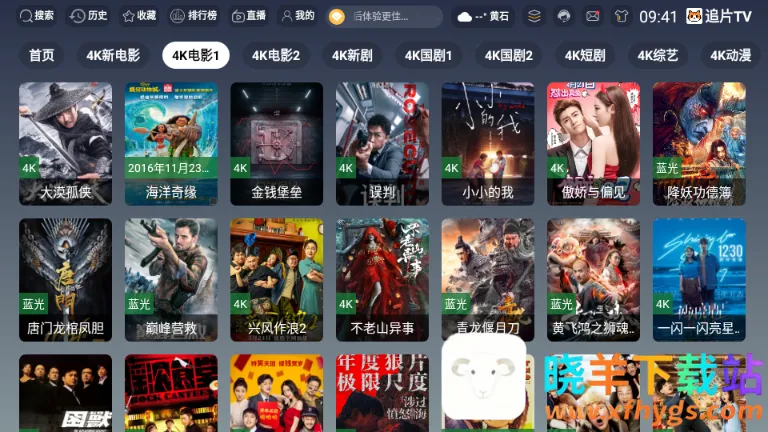This screenshot has height=432, width=768.
Task: Switch to the 4K新电影 tab
Action: pos(113,55)
